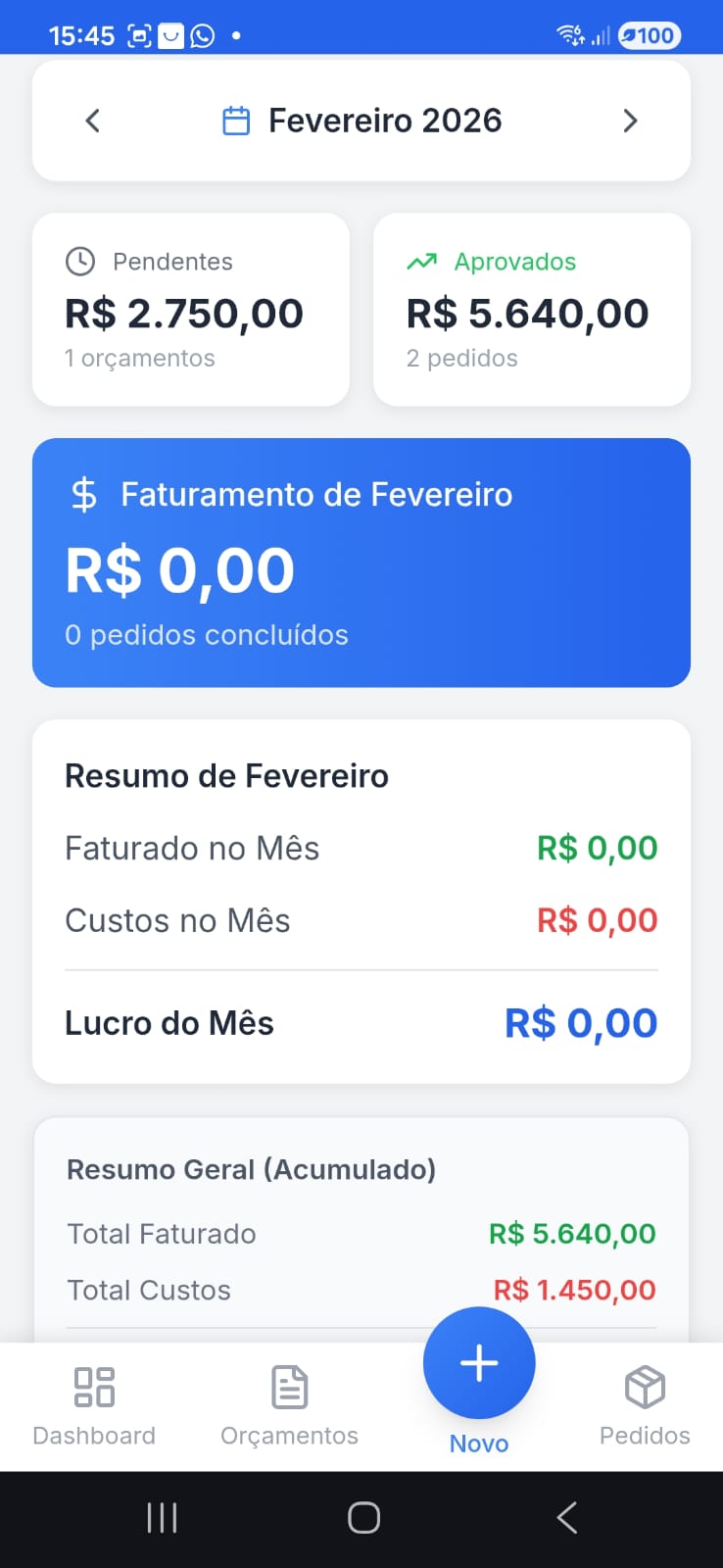Open the WhatsApp icon in status bar

tap(202, 35)
